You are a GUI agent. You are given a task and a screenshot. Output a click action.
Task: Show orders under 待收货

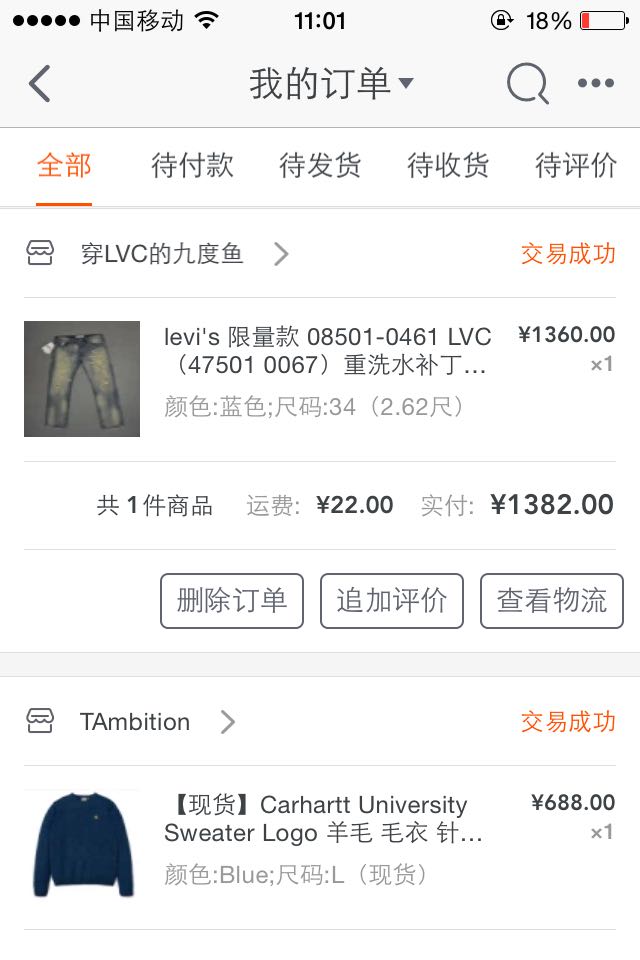point(448,166)
